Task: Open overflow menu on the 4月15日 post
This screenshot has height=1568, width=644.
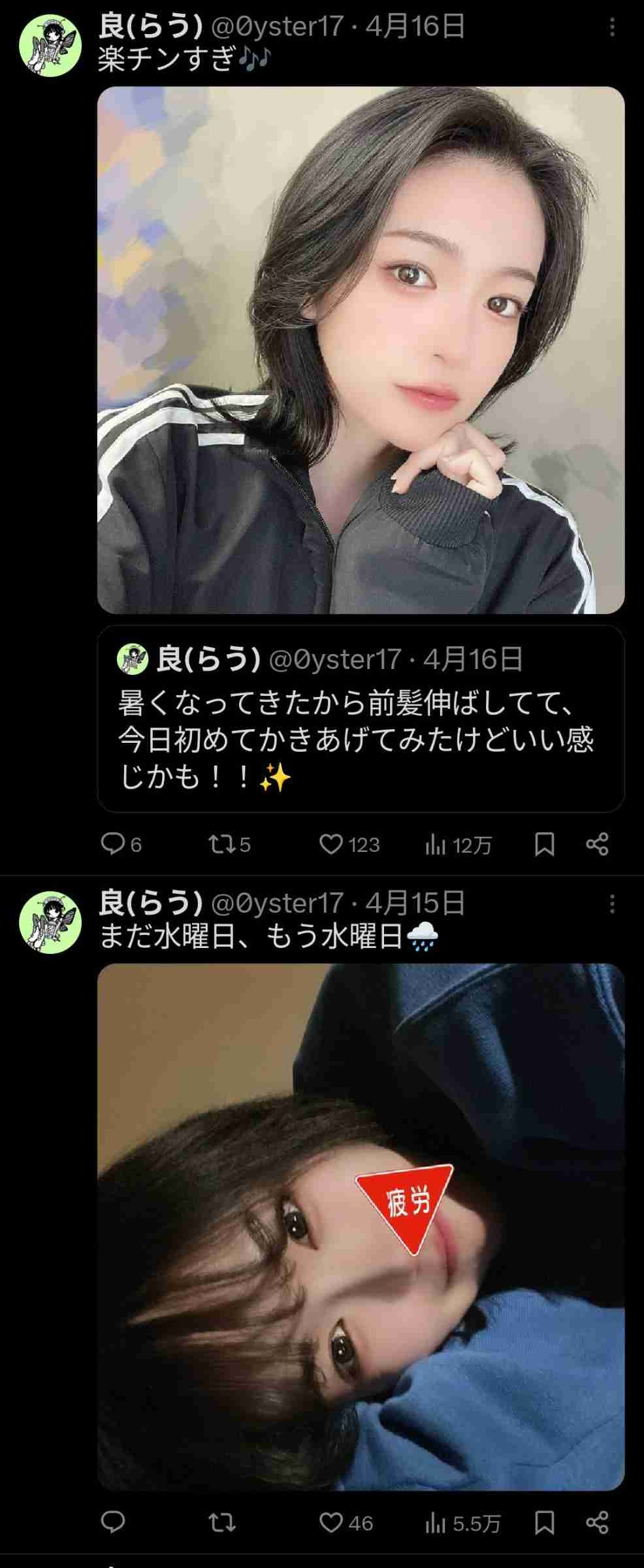Action: click(x=611, y=904)
